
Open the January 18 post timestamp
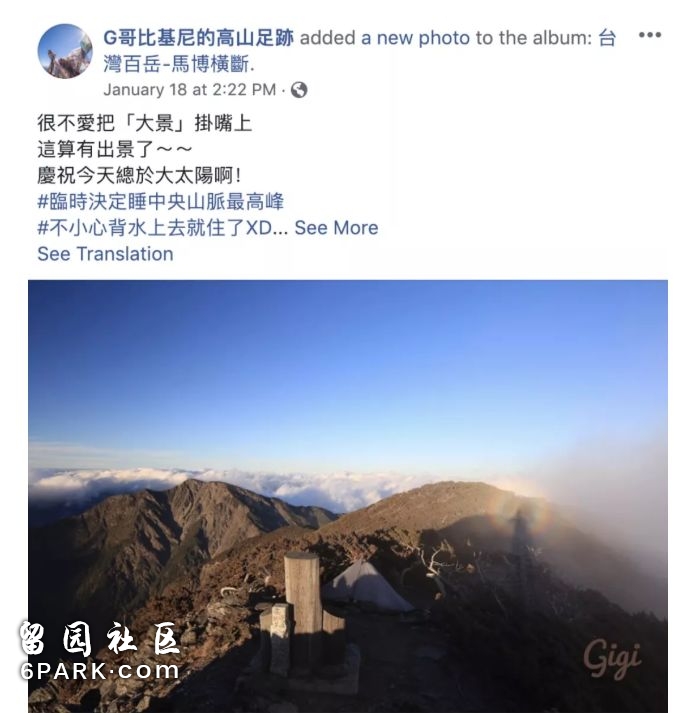coord(189,90)
